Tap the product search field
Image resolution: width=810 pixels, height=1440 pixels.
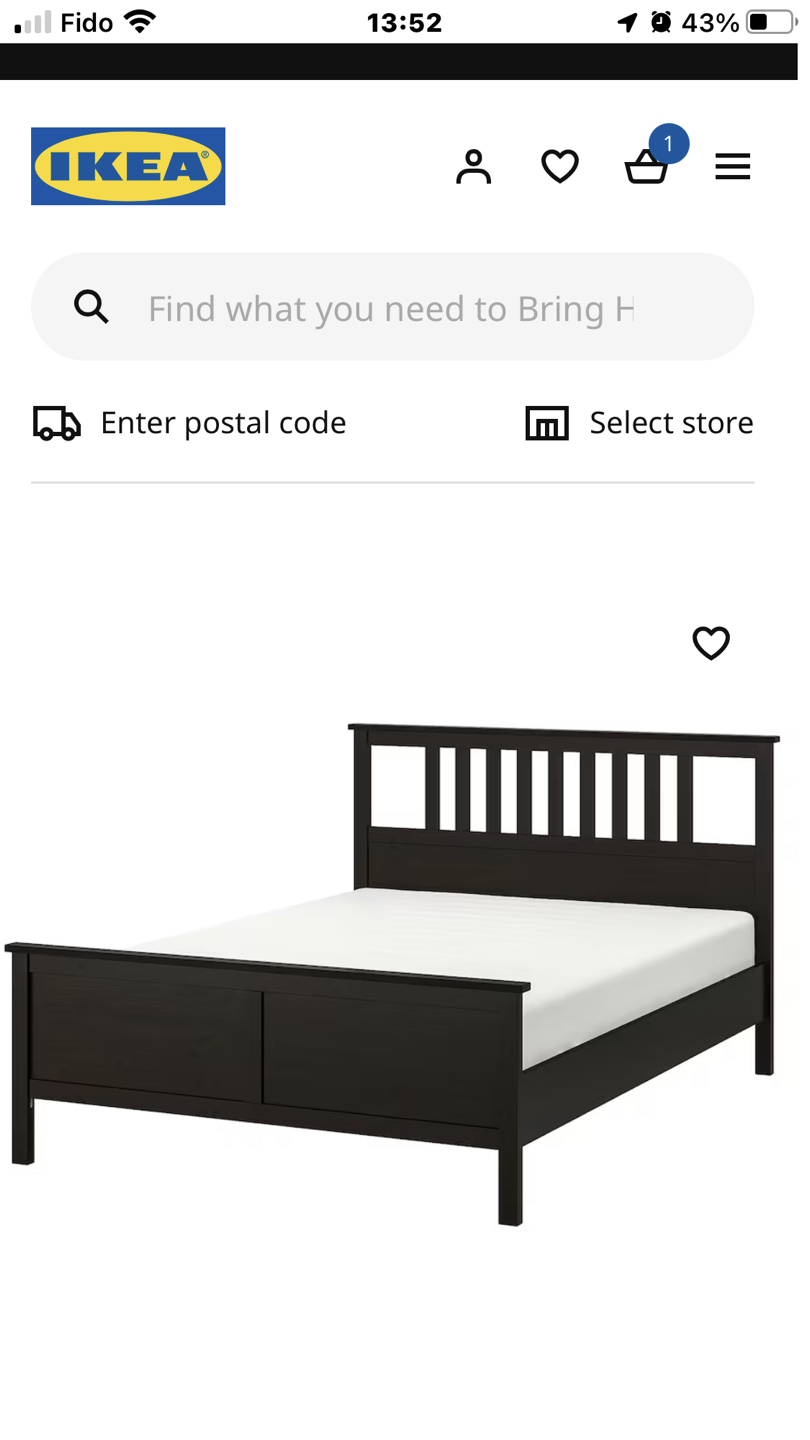point(390,308)
